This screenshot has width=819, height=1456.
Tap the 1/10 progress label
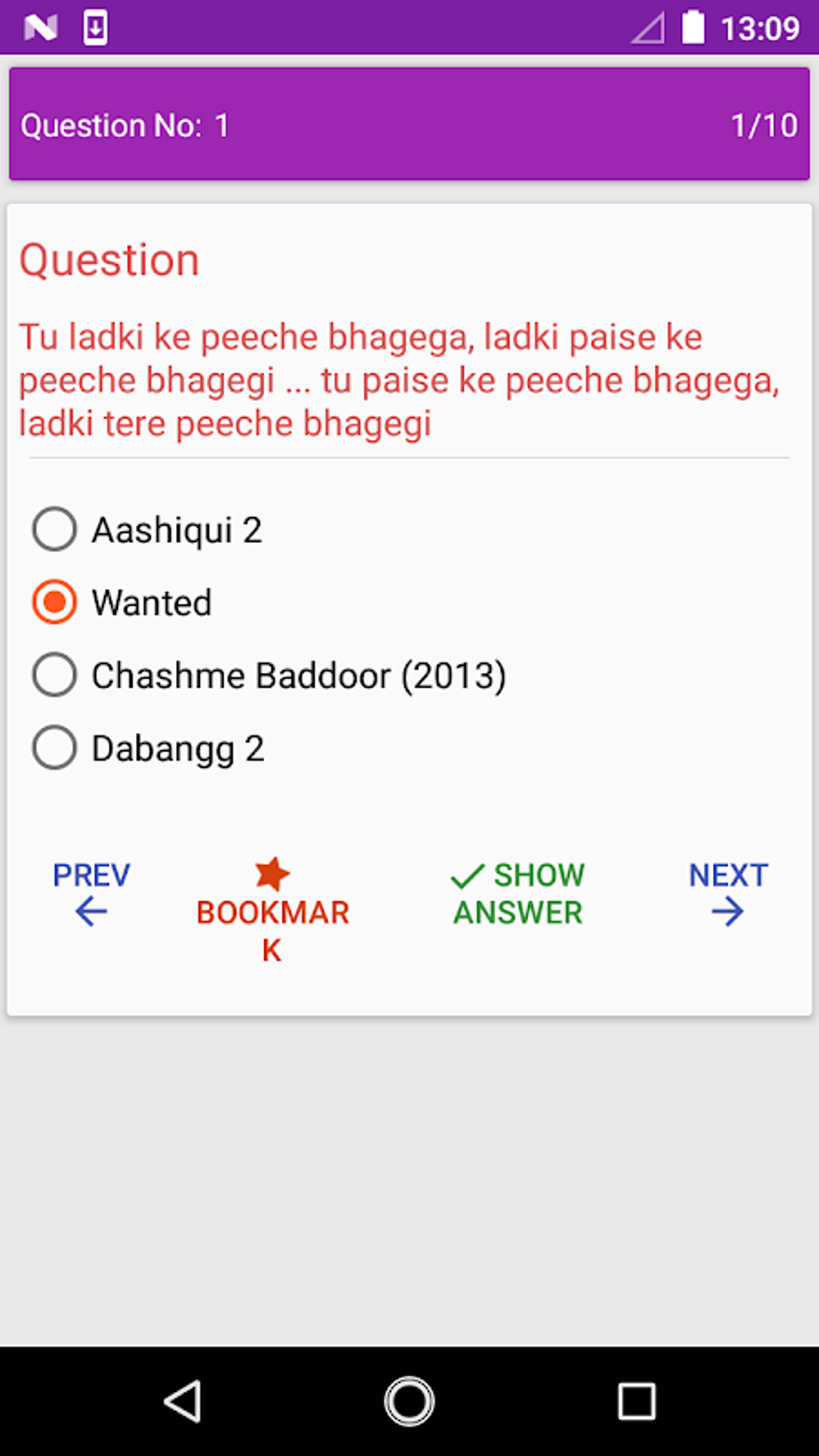(764, 125)
